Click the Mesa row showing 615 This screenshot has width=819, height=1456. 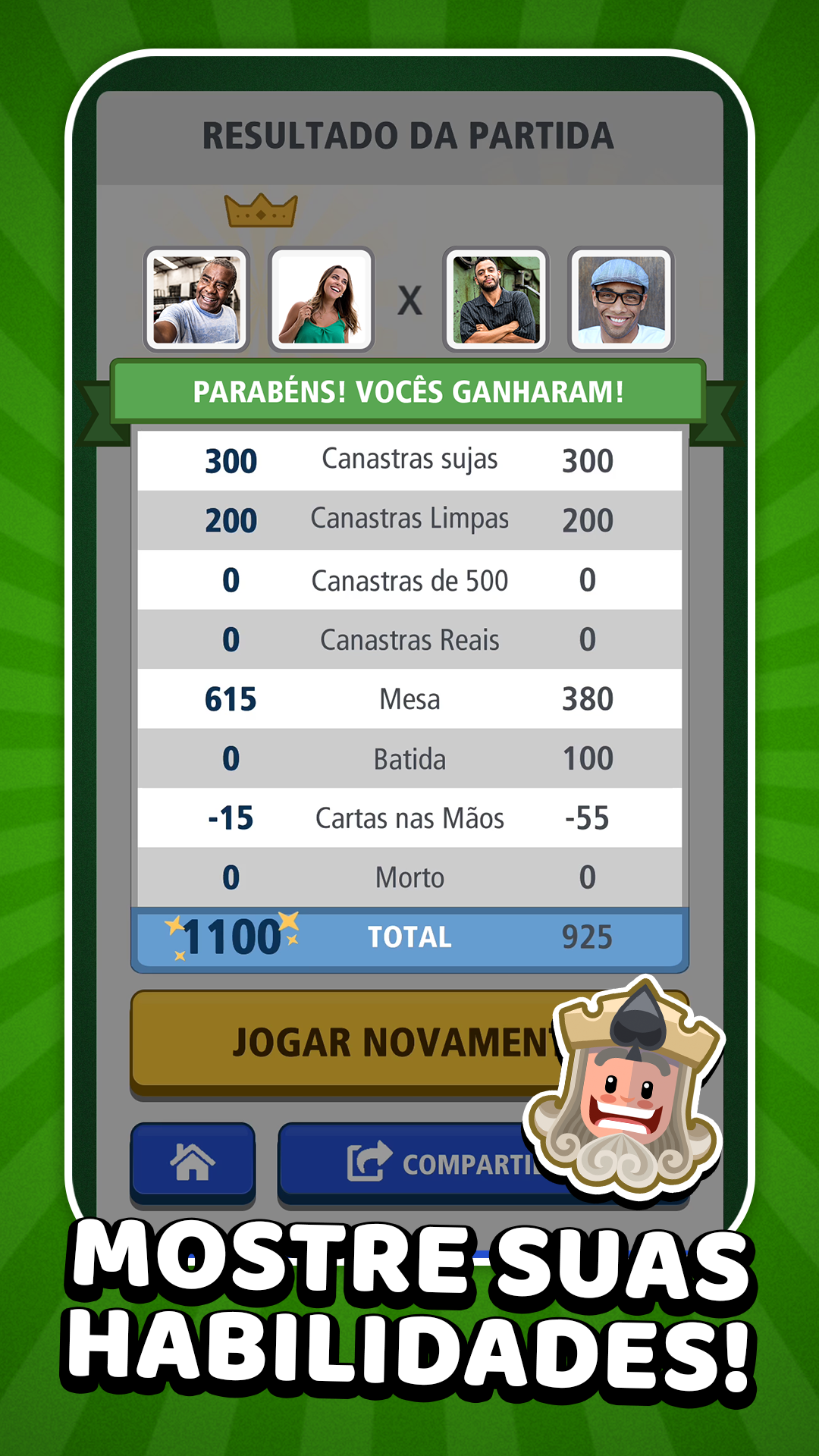click(x=409, y=699)
